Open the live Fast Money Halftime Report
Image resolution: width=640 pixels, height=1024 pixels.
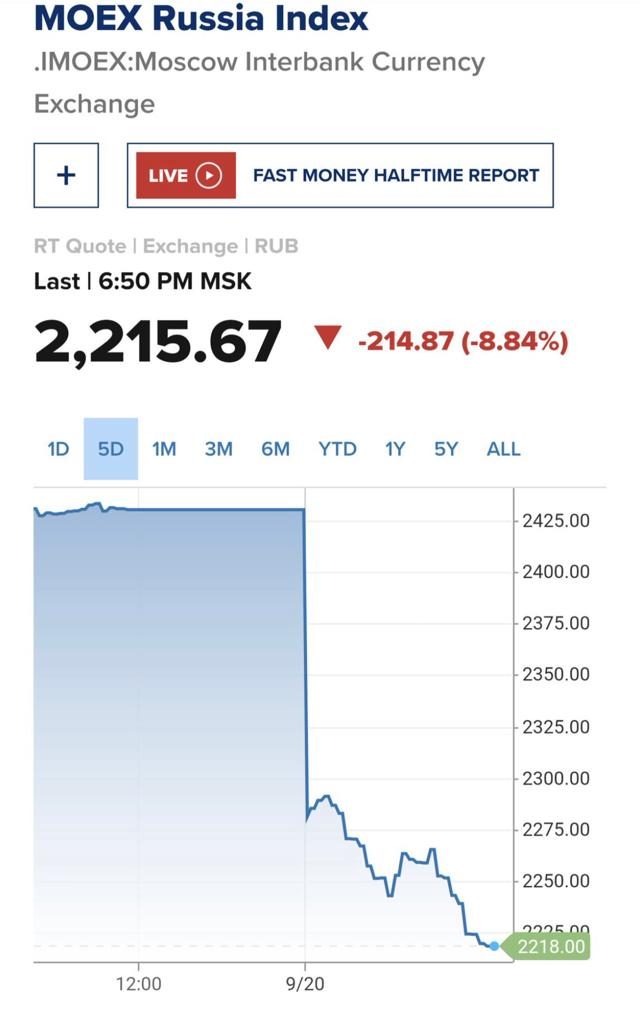(x=340, y=175)
